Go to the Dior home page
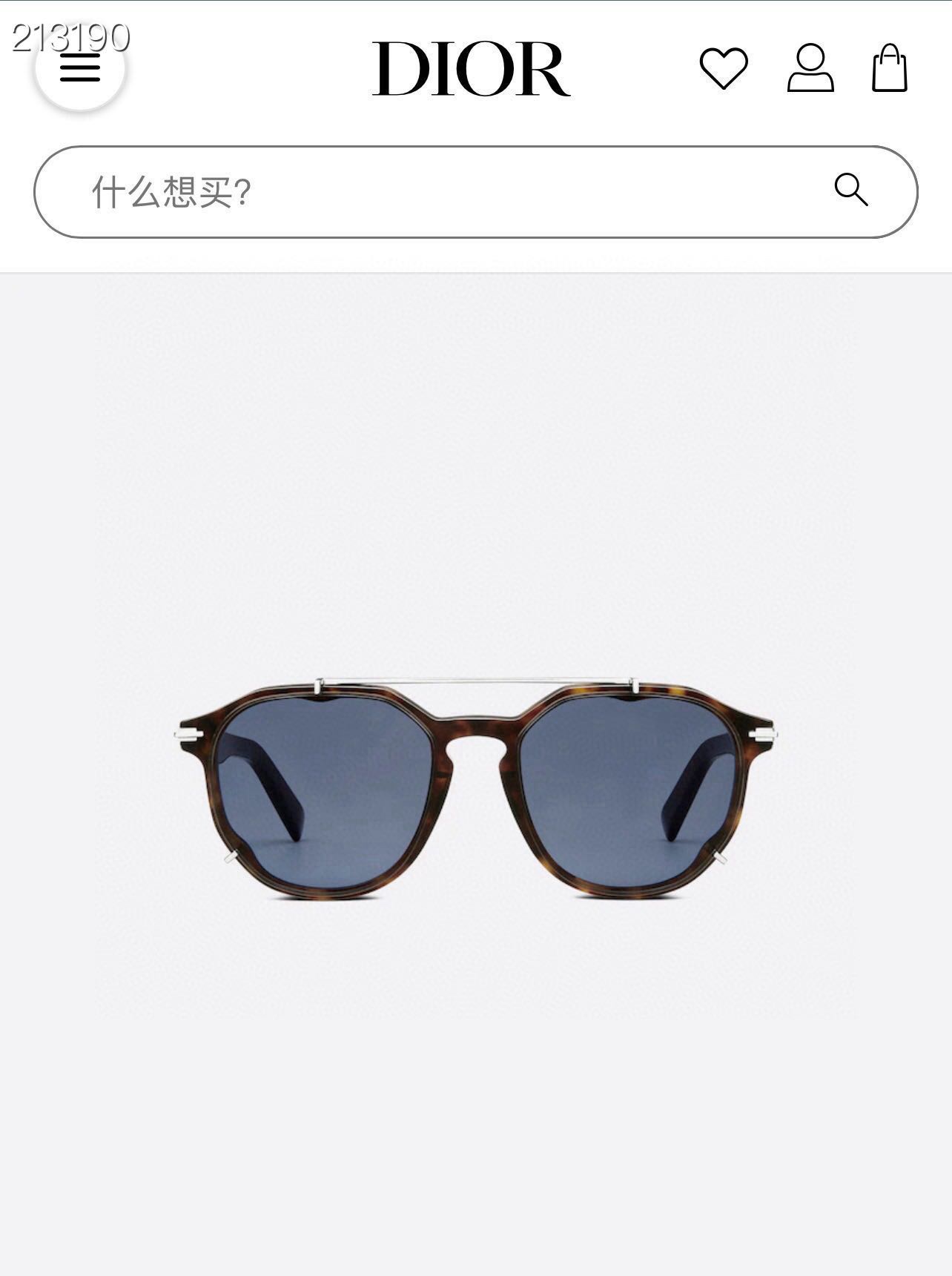Image resolution: width=952 pixels, height=1276 pixels. tap(471, 69)
